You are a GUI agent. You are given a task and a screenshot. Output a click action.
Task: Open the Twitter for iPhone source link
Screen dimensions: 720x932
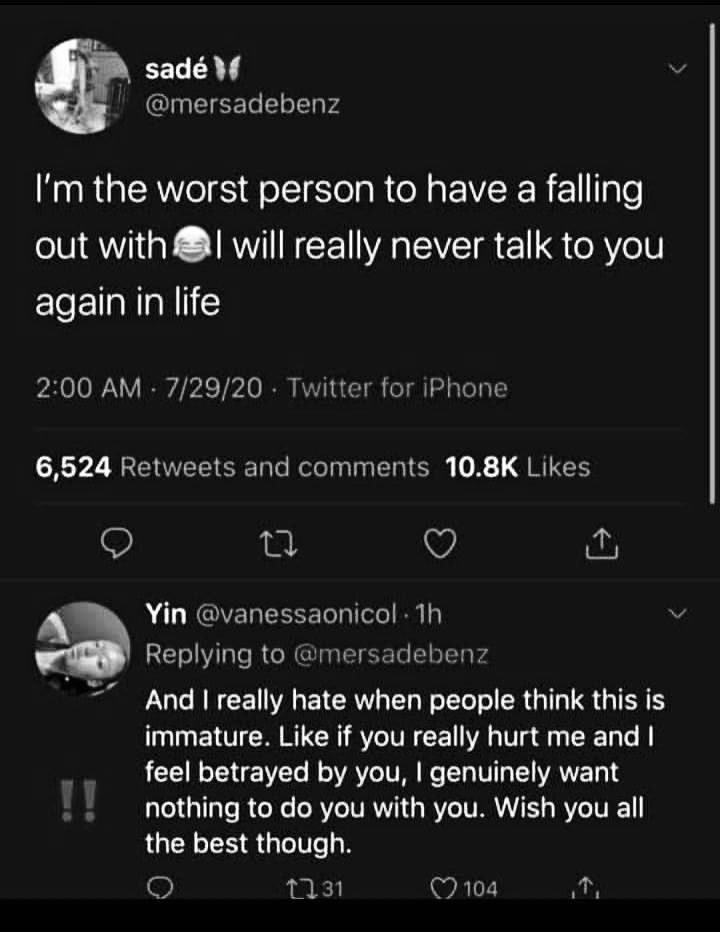tap(397, 388)
